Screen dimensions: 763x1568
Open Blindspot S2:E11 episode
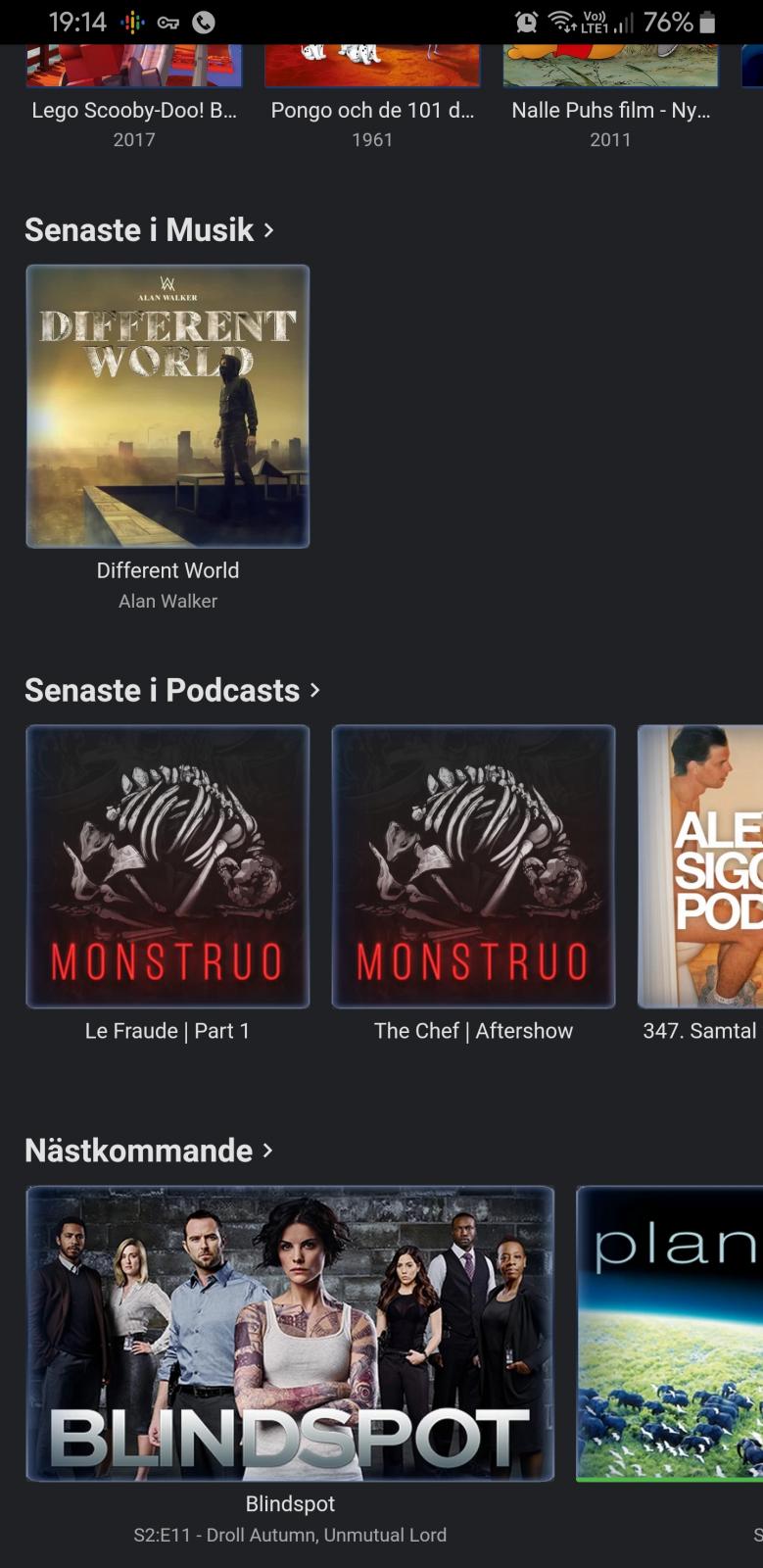click(x=290, y=1333)
